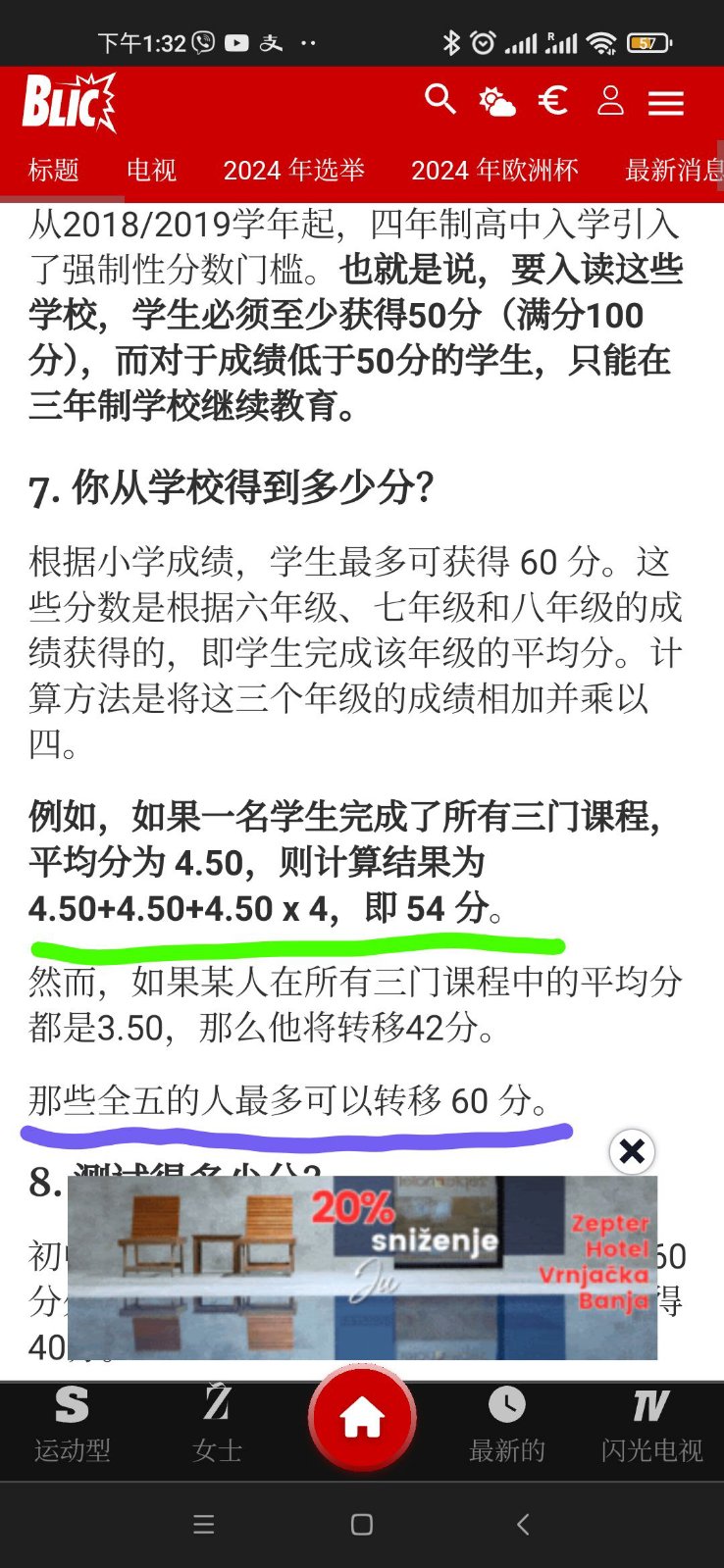Dismiss the Zepter Hotel ad banner
Screen dimensions: 724x1568
pyautogui.click(x=632, y=1151)
